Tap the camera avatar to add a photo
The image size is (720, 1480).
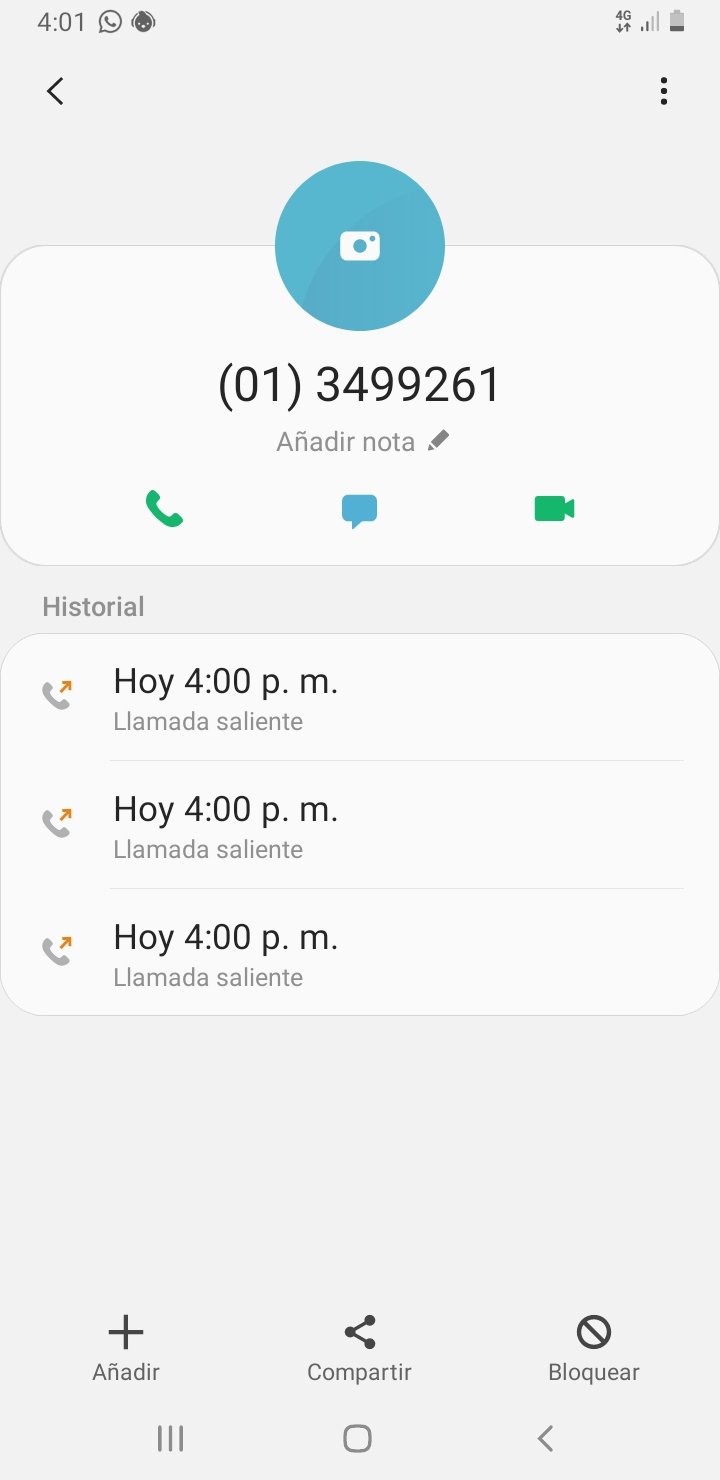click(x=360, y=246)
